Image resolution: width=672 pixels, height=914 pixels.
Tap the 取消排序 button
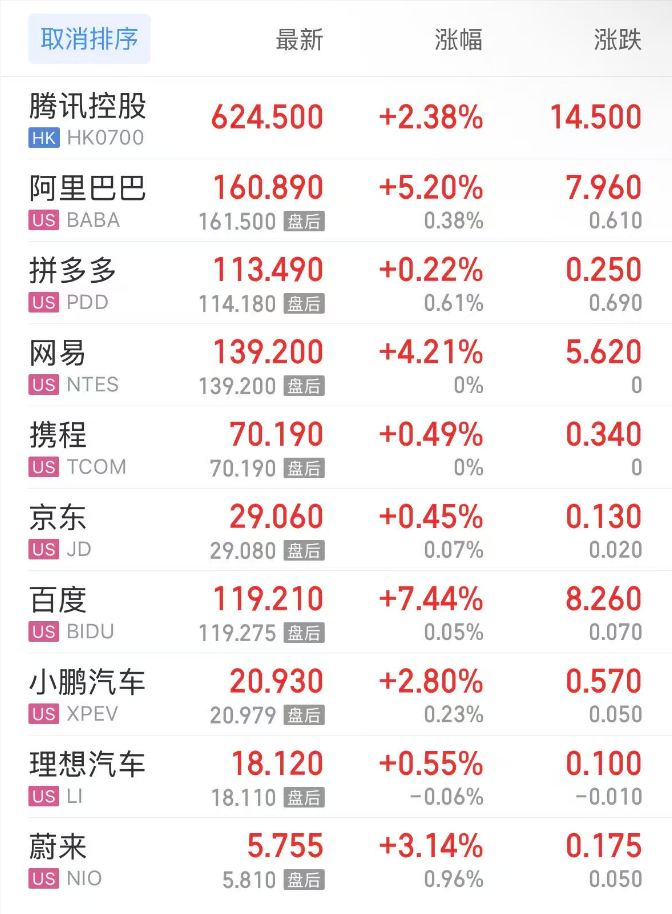point(89,40)
